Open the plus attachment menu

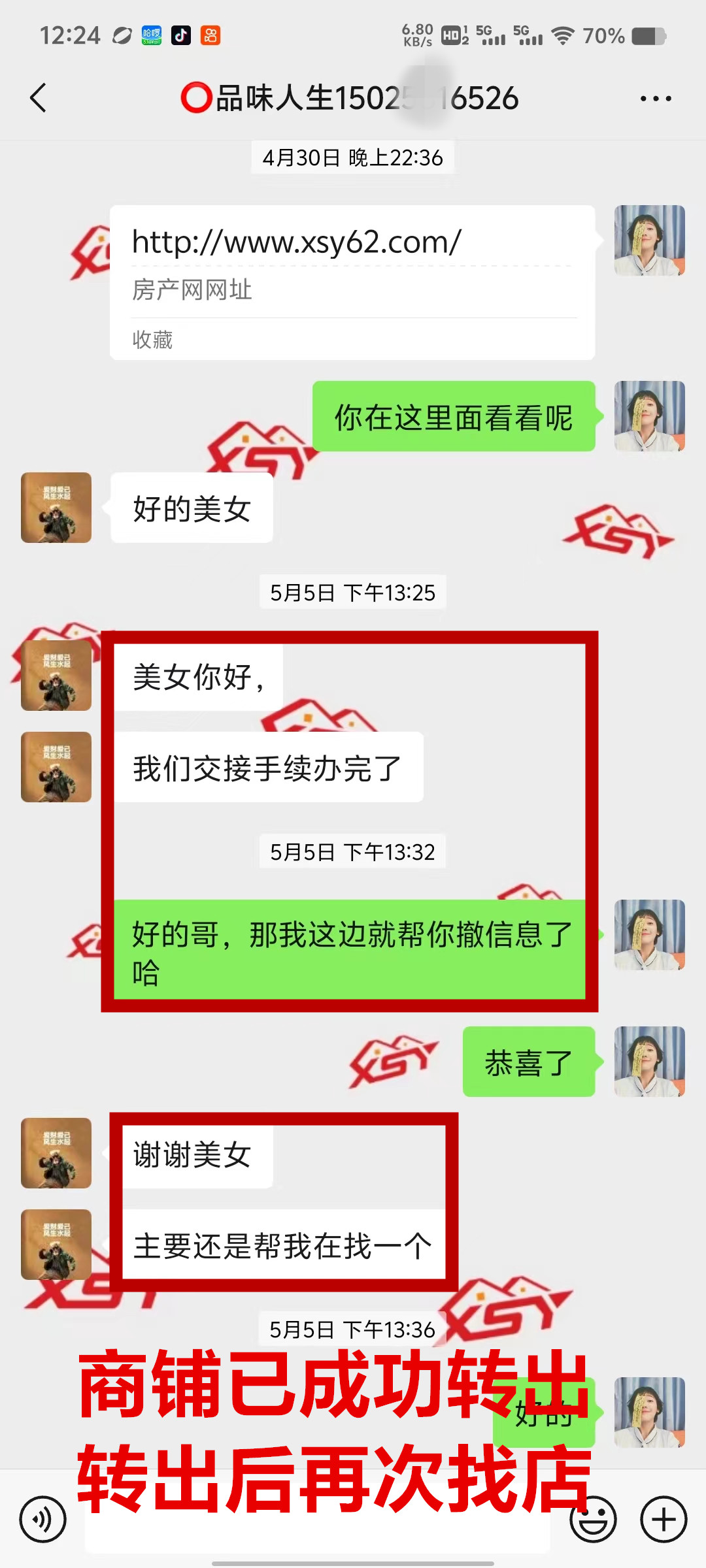click(x=664, y=1519)
